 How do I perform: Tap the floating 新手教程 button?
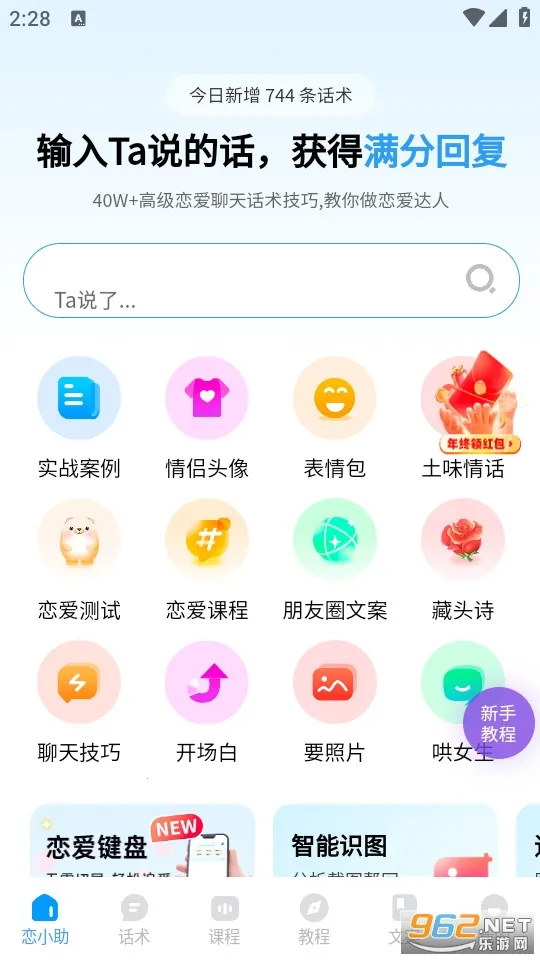498,723
